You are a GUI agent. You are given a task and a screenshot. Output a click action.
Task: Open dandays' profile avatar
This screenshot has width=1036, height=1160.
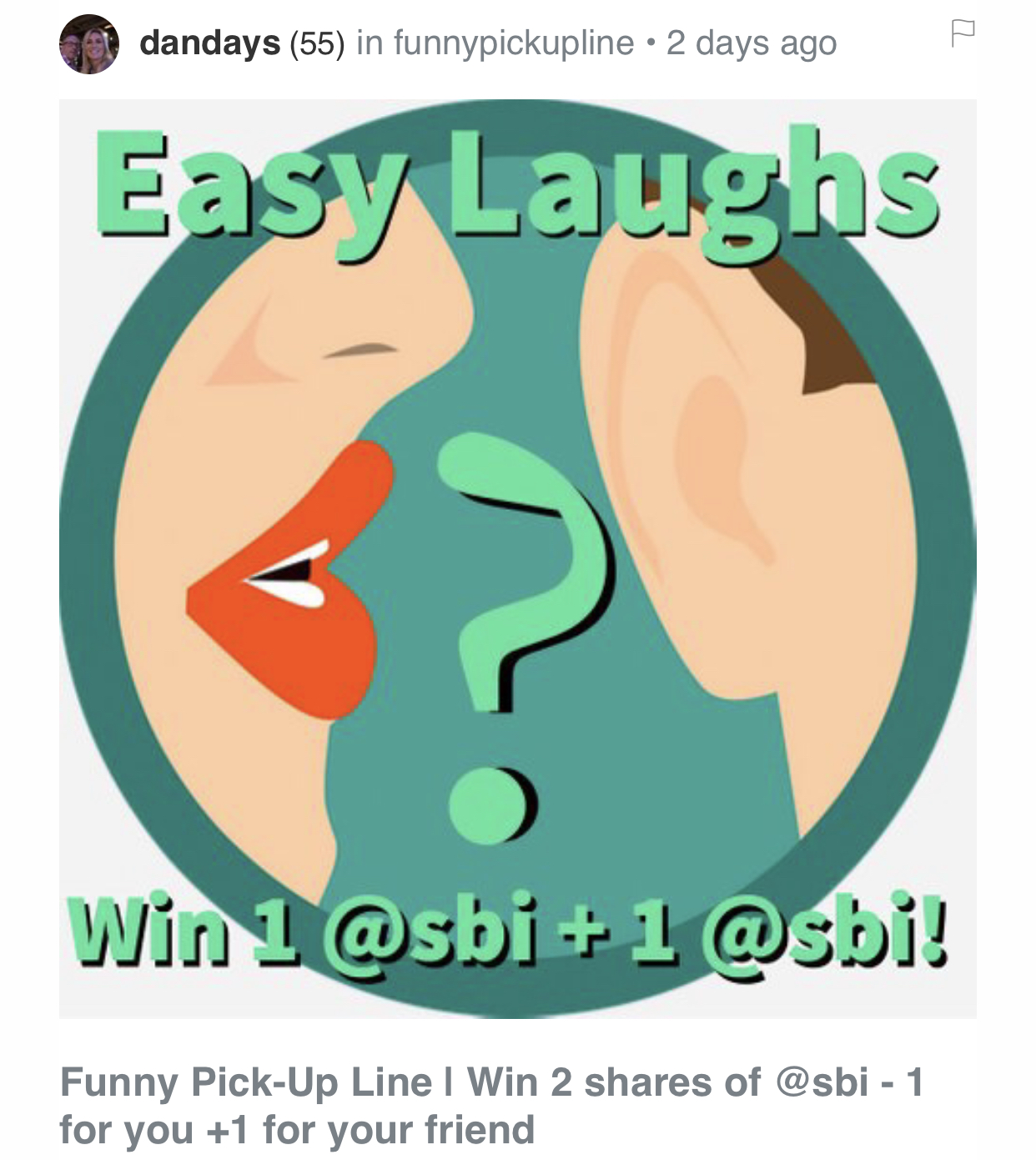(x=88, y=44)
